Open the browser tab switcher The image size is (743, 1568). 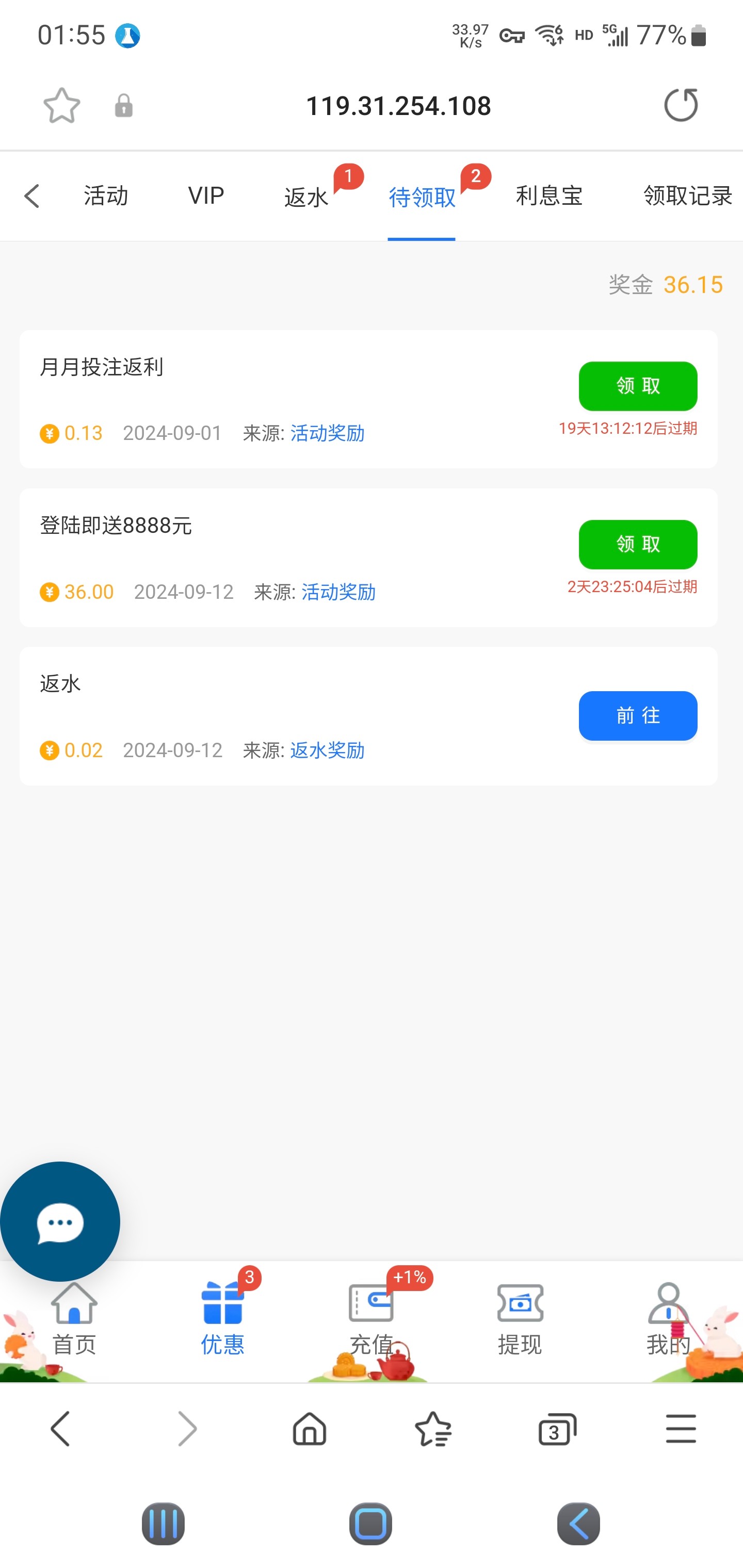point(557,1429)
